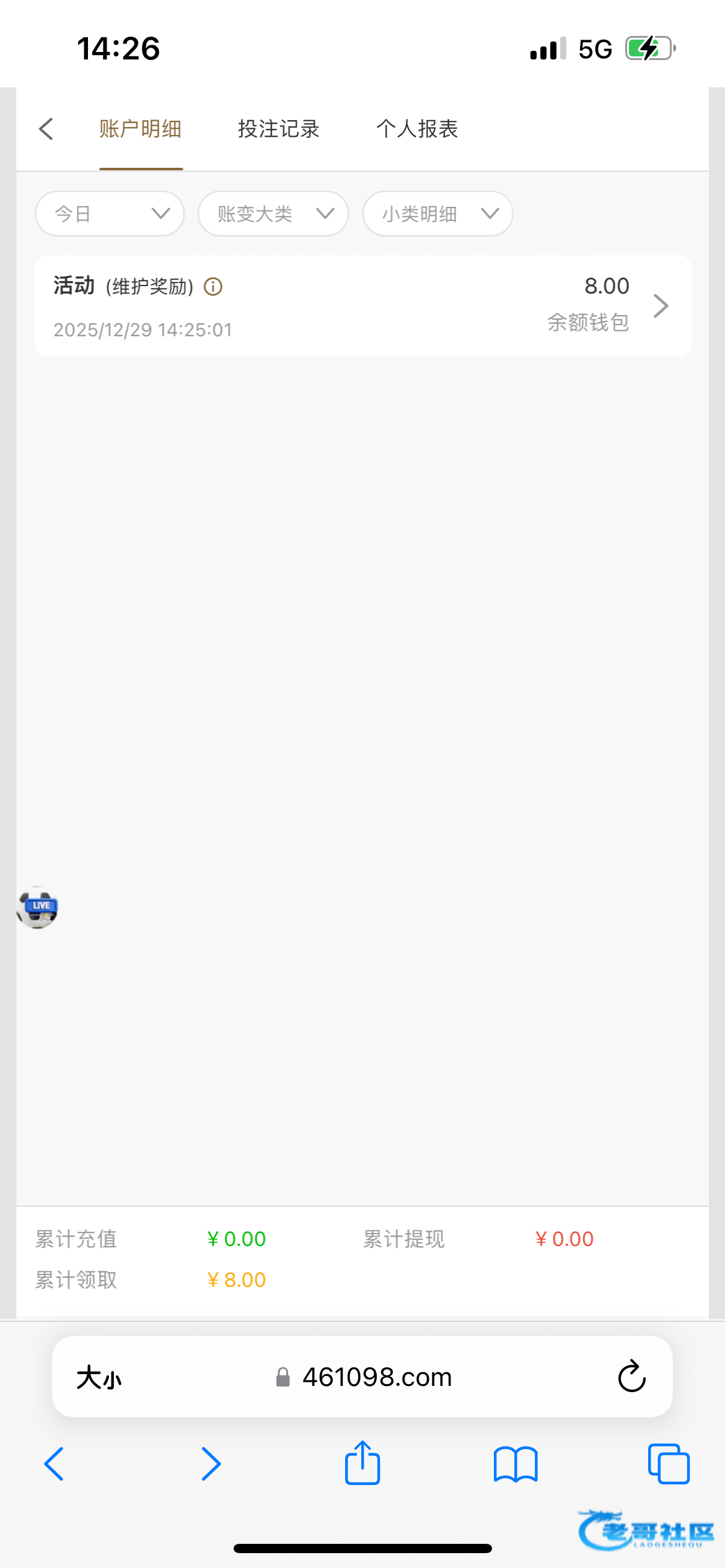Screen dimensions: 725x1568
Task: Show open Safari tabs
Action: pos(668,1464)
